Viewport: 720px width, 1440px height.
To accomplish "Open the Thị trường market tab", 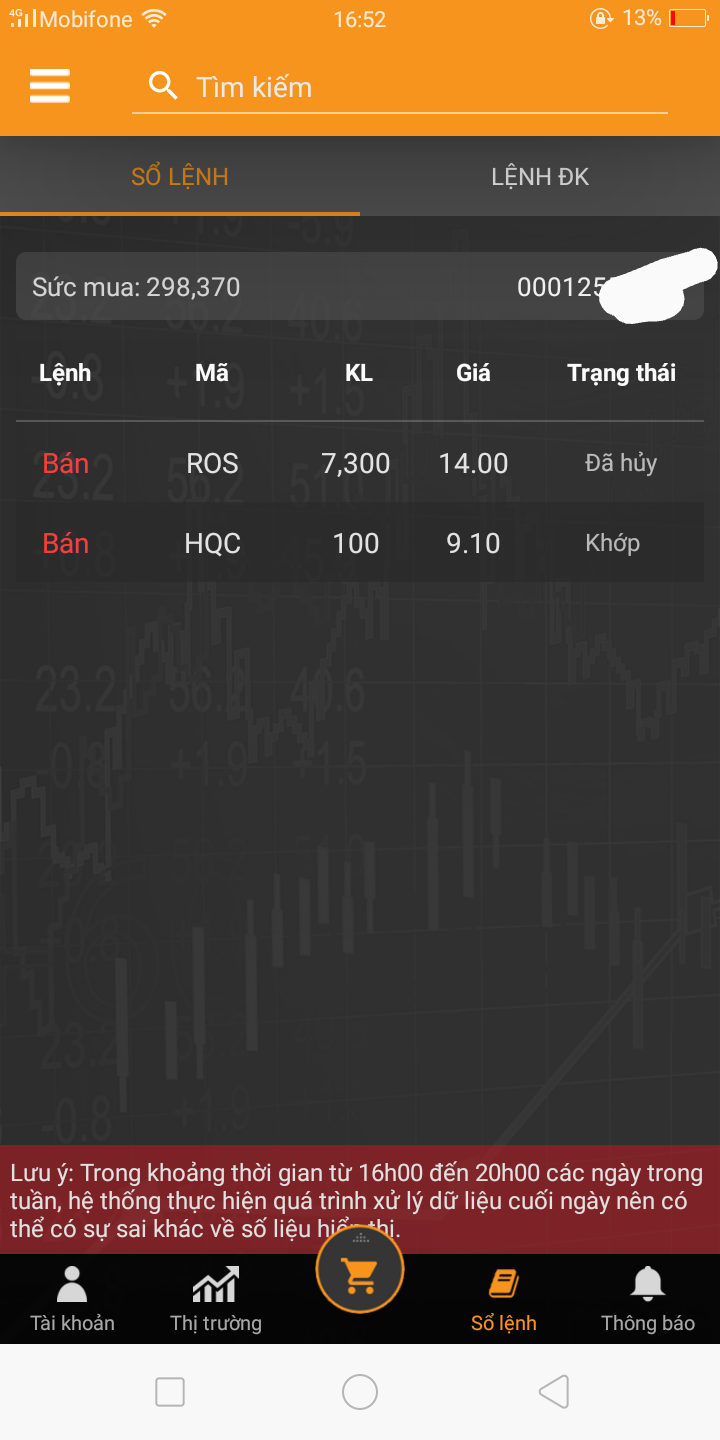I will (x=216, y=1300).
